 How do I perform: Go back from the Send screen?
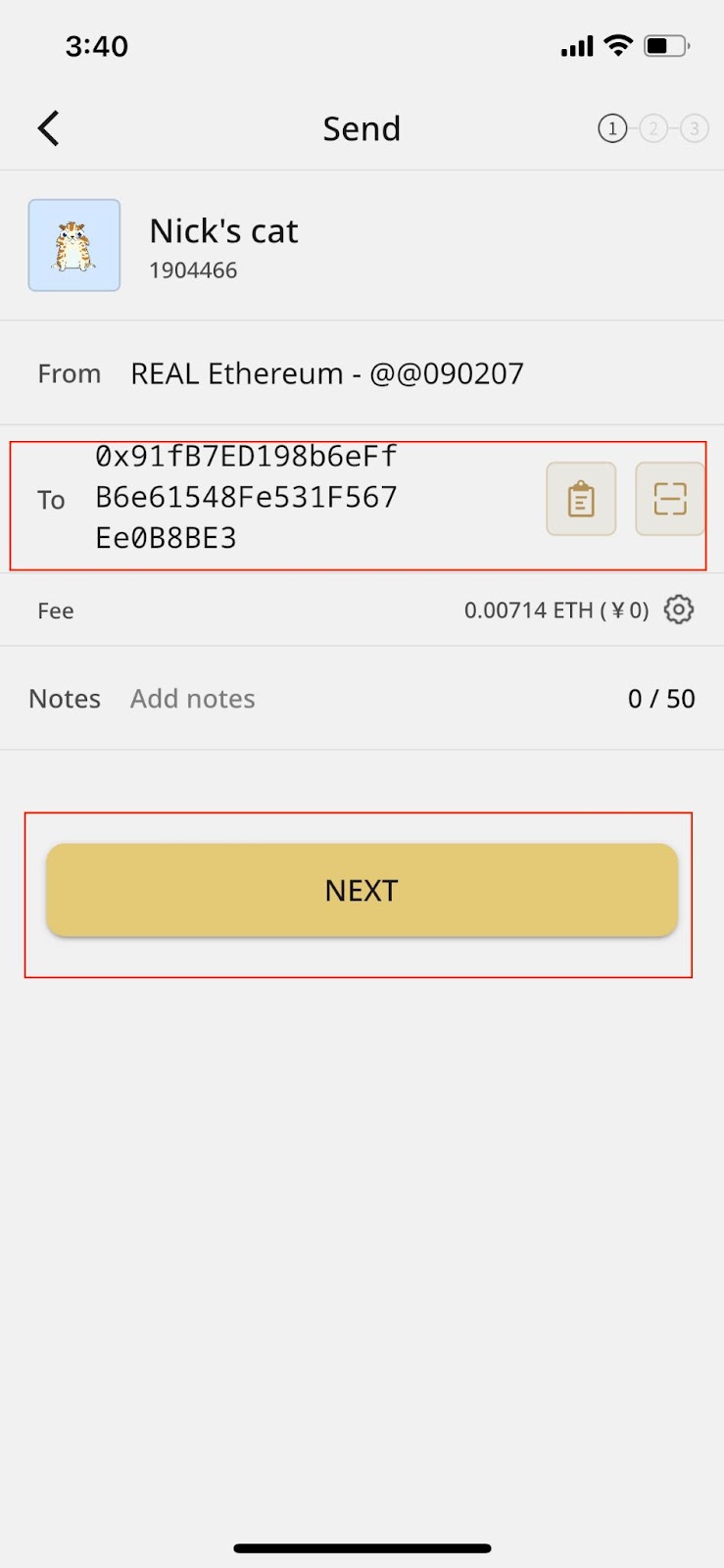tap(49, 128)
